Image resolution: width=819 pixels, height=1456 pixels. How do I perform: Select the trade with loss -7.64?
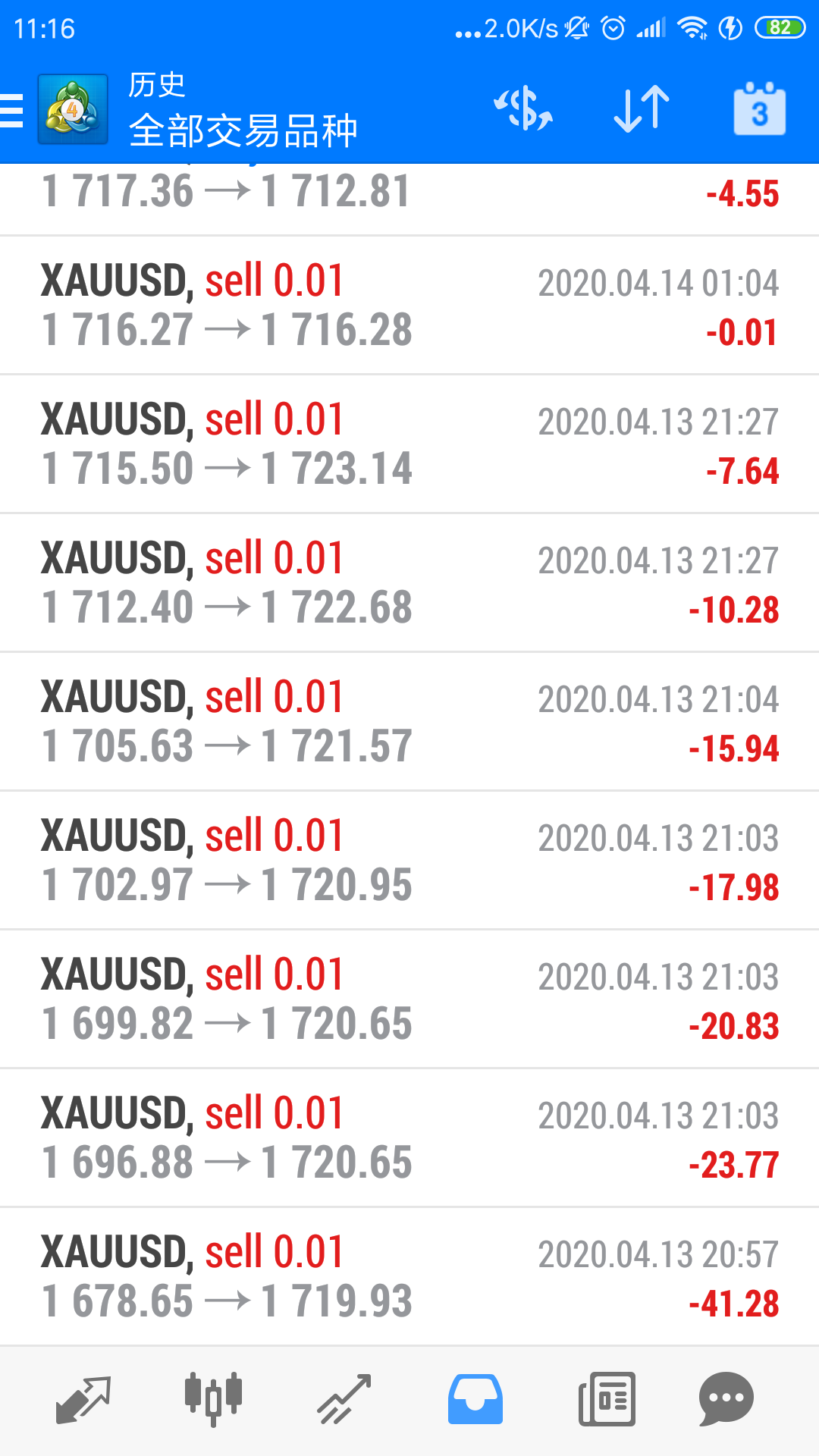coord(409,444)
